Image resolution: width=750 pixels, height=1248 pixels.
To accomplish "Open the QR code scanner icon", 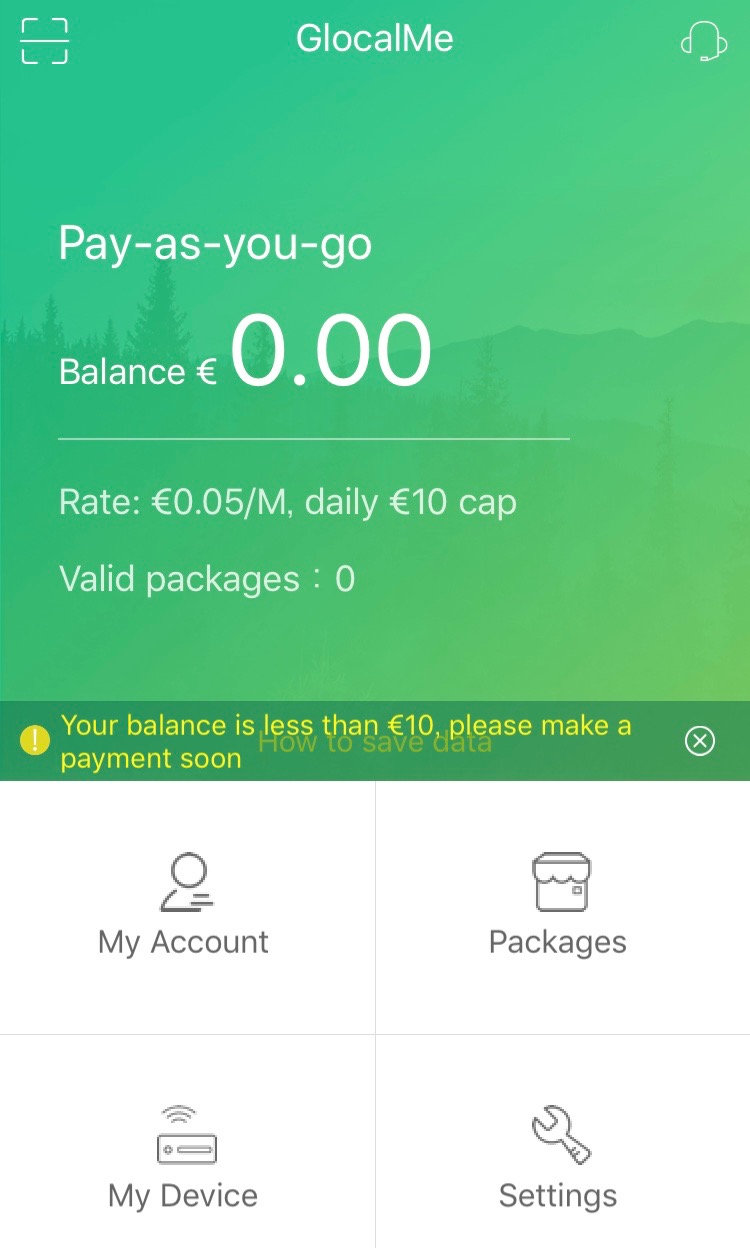I will (x=45, y=41).
